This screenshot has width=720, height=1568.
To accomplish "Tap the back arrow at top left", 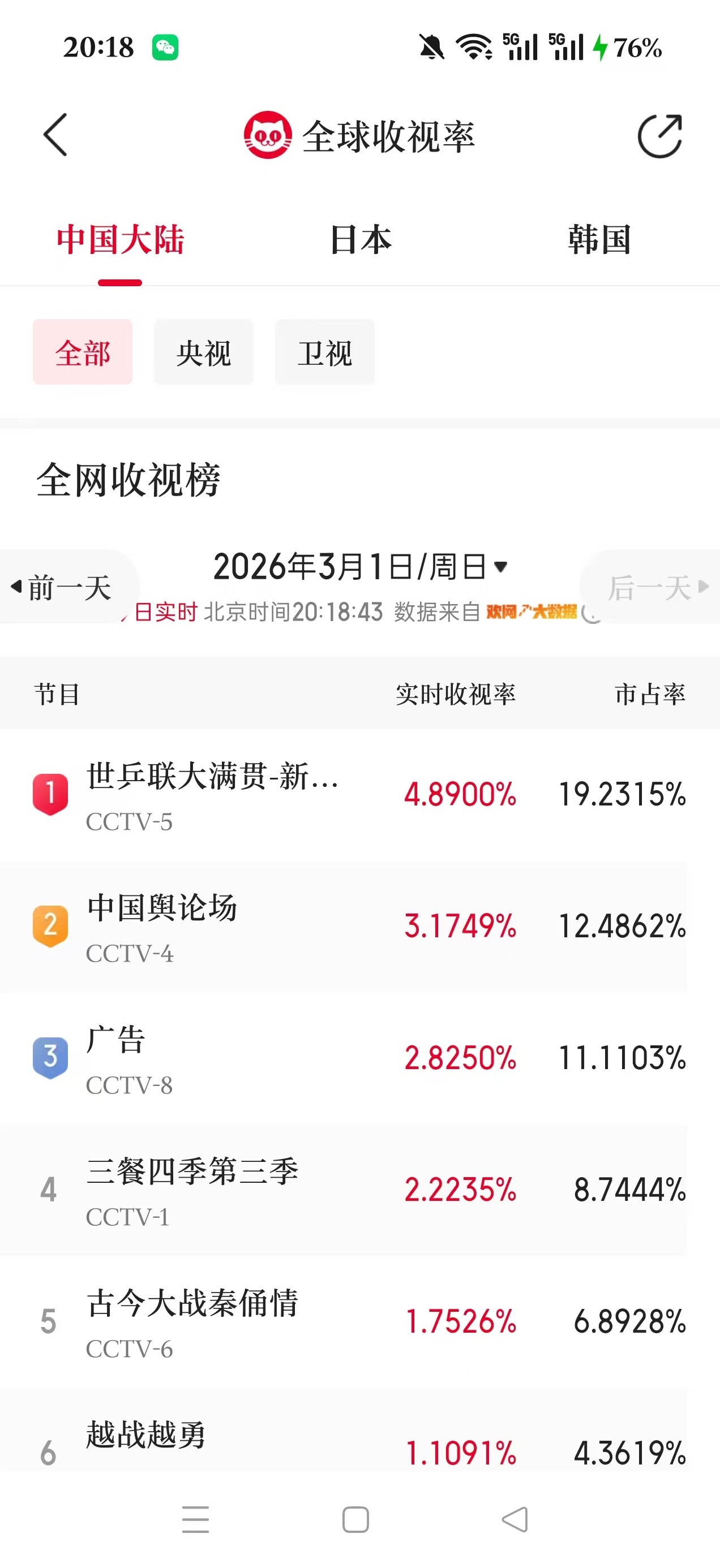I will [55, 136].
